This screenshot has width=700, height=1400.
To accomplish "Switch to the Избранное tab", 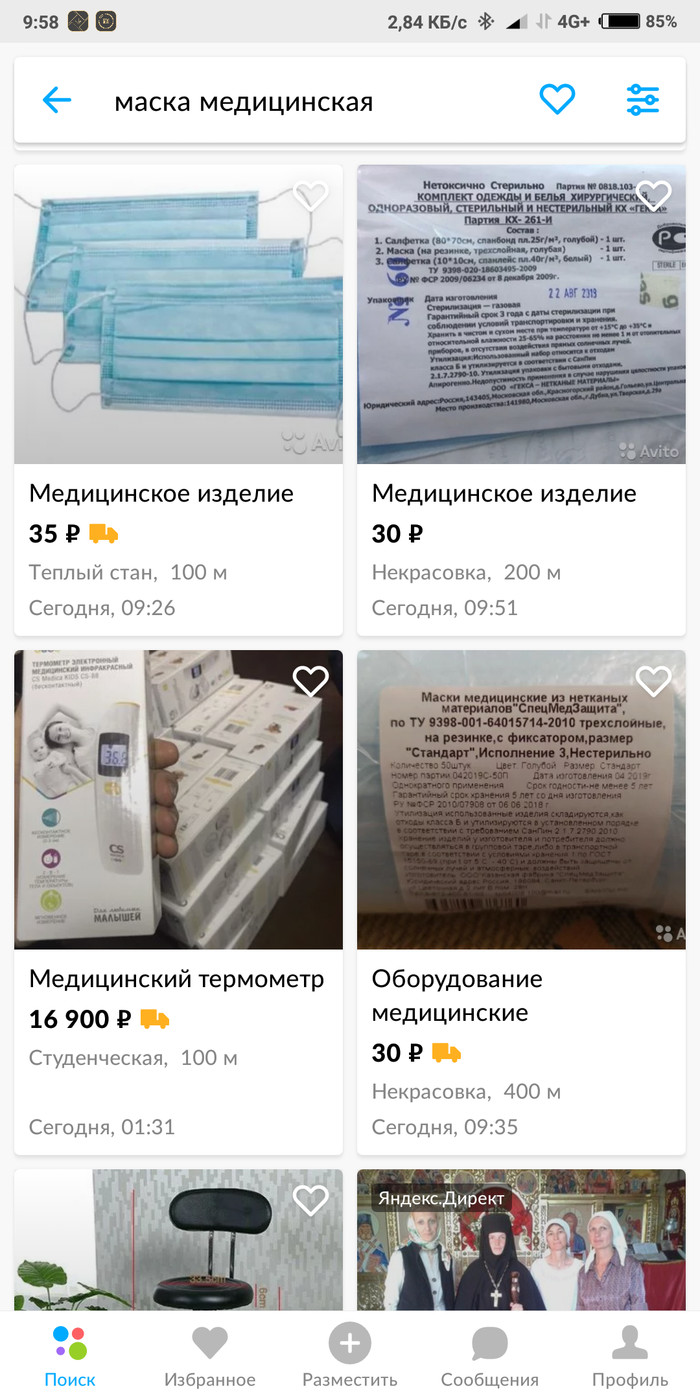I will pos(210,1356).
